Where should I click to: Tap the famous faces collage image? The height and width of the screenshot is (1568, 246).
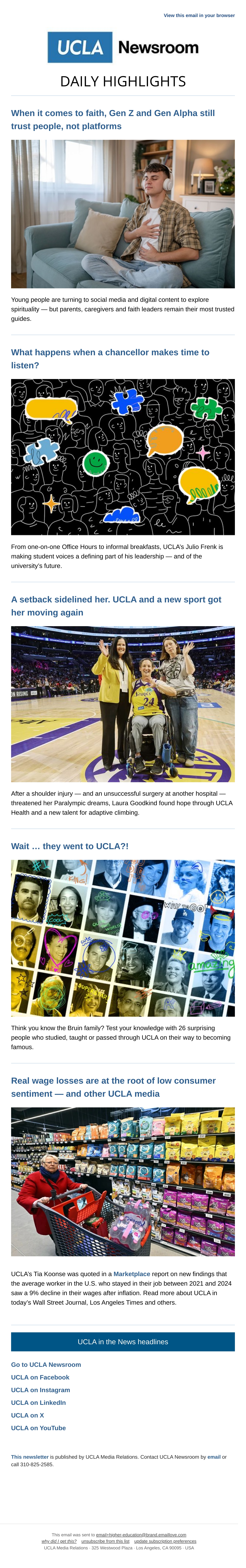123,938
